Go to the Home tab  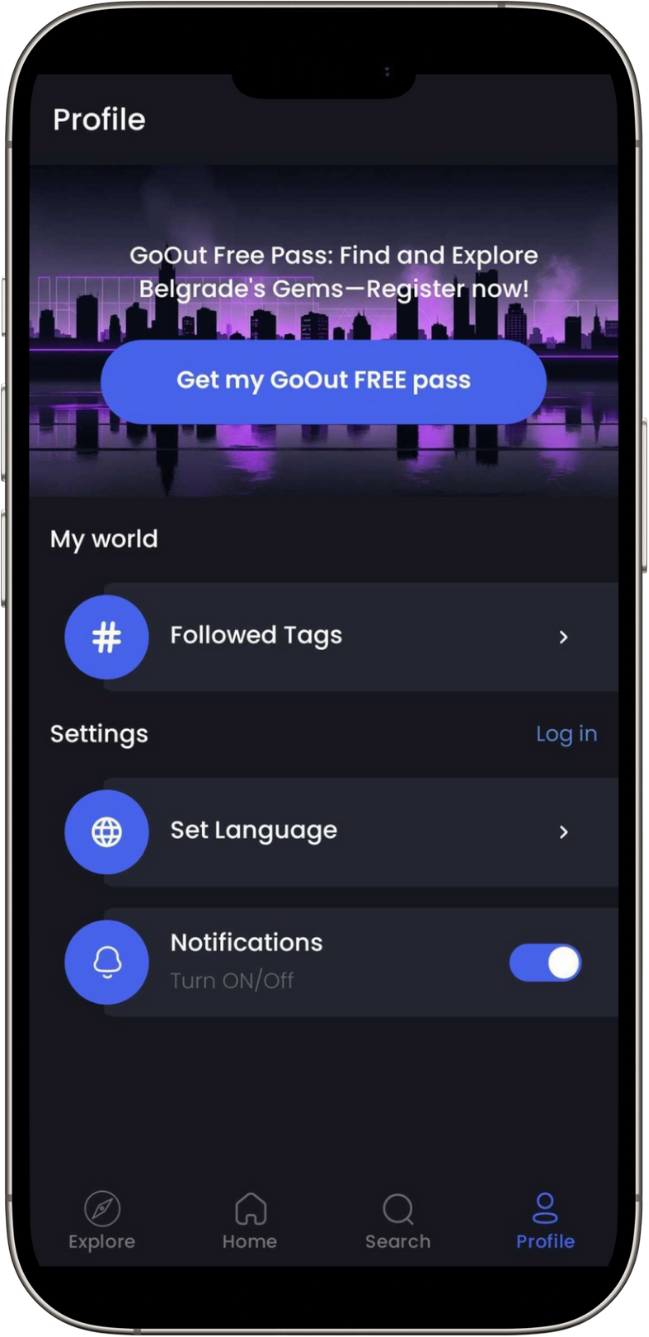click(250, 1221)
